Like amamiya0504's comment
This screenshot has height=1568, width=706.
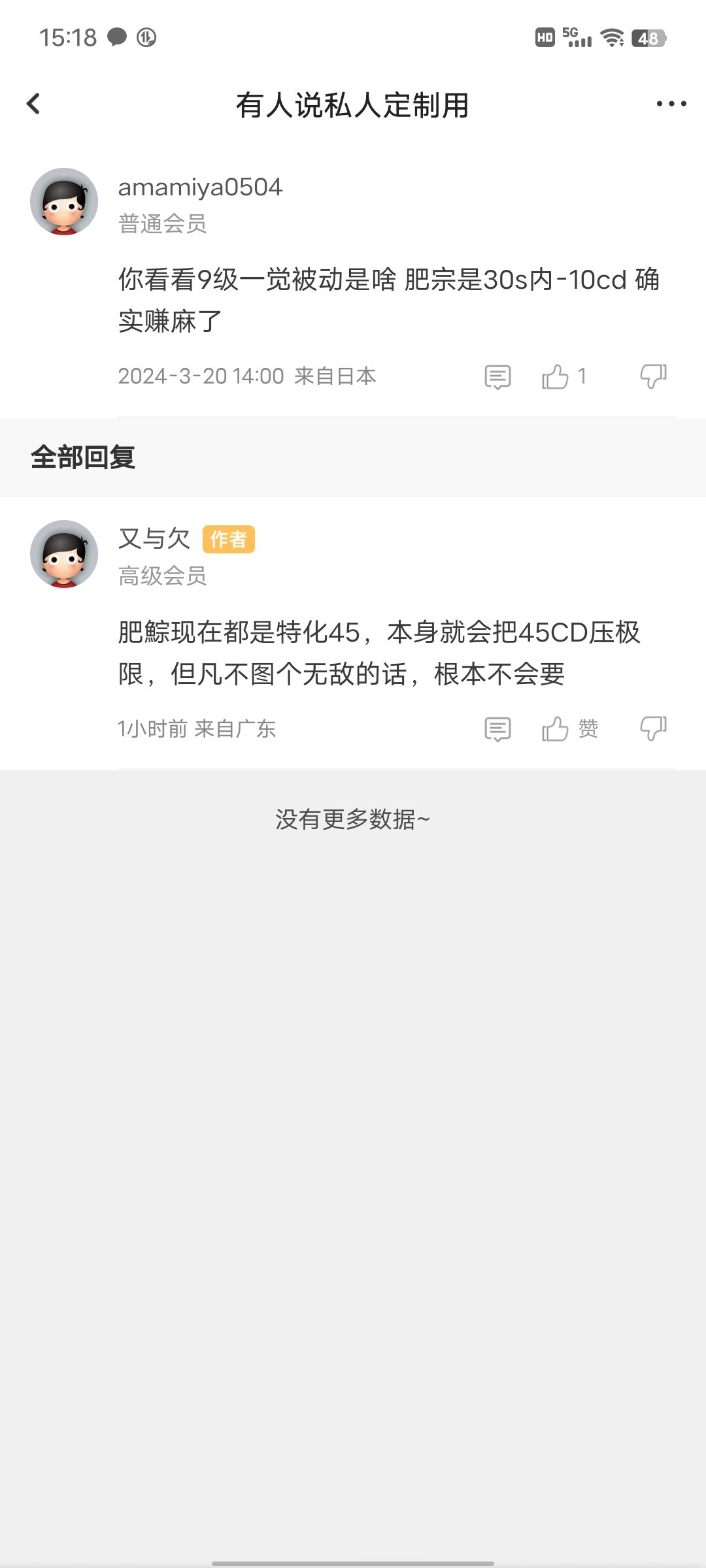pyautogui.click(x=556, y=377)
